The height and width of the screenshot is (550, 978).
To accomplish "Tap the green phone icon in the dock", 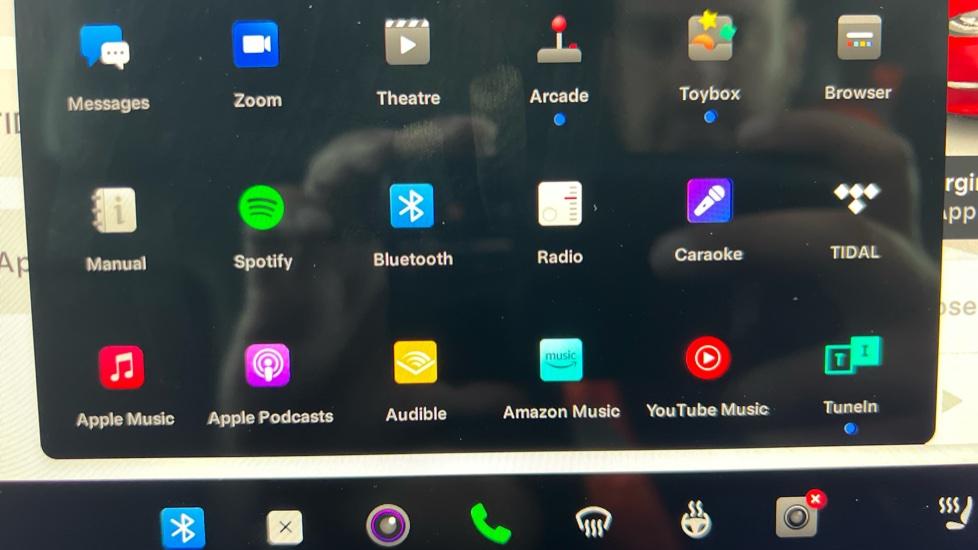I will (x=490, y=523).
